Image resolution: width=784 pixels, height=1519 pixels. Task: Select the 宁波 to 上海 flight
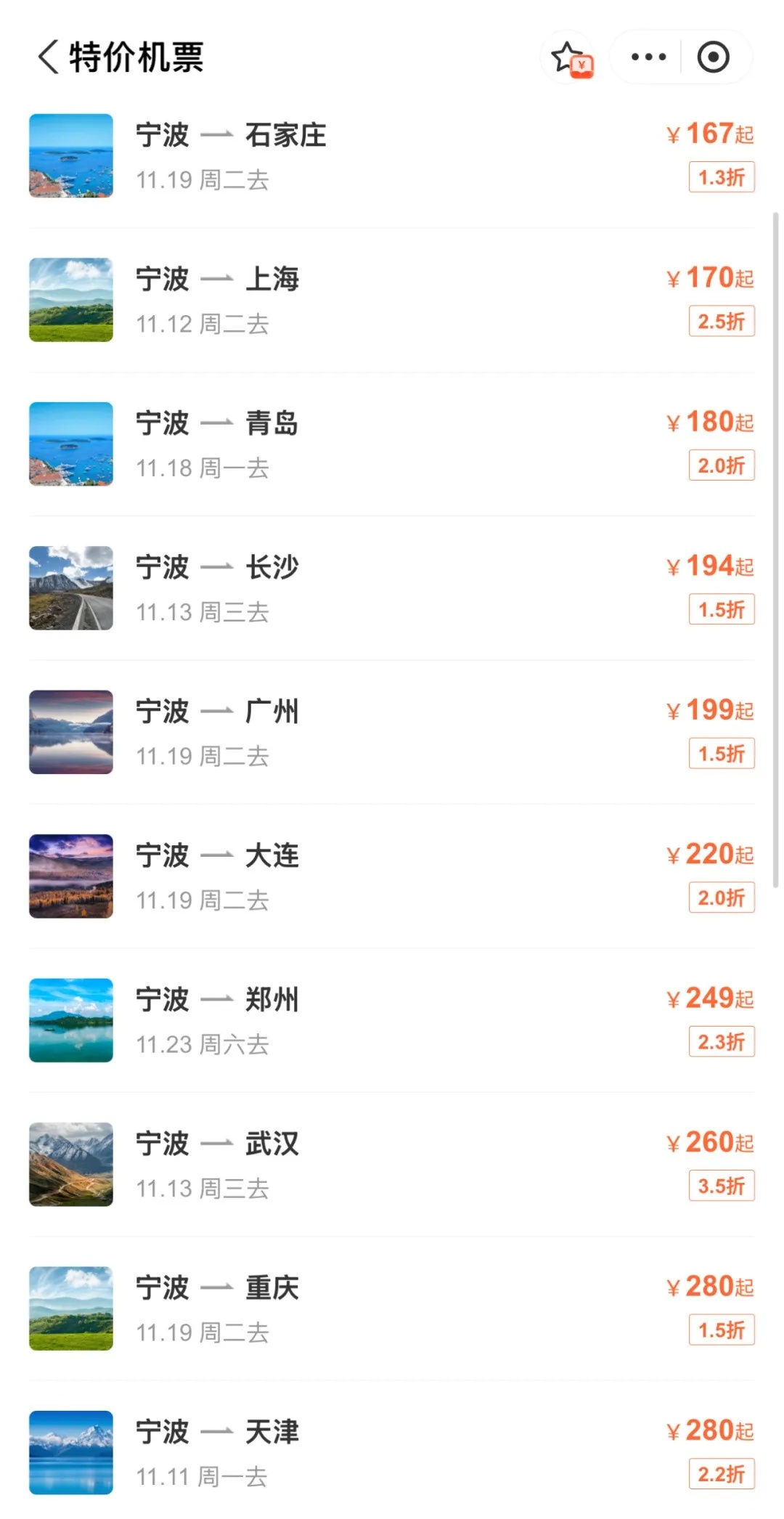click(x=392, y=300)
